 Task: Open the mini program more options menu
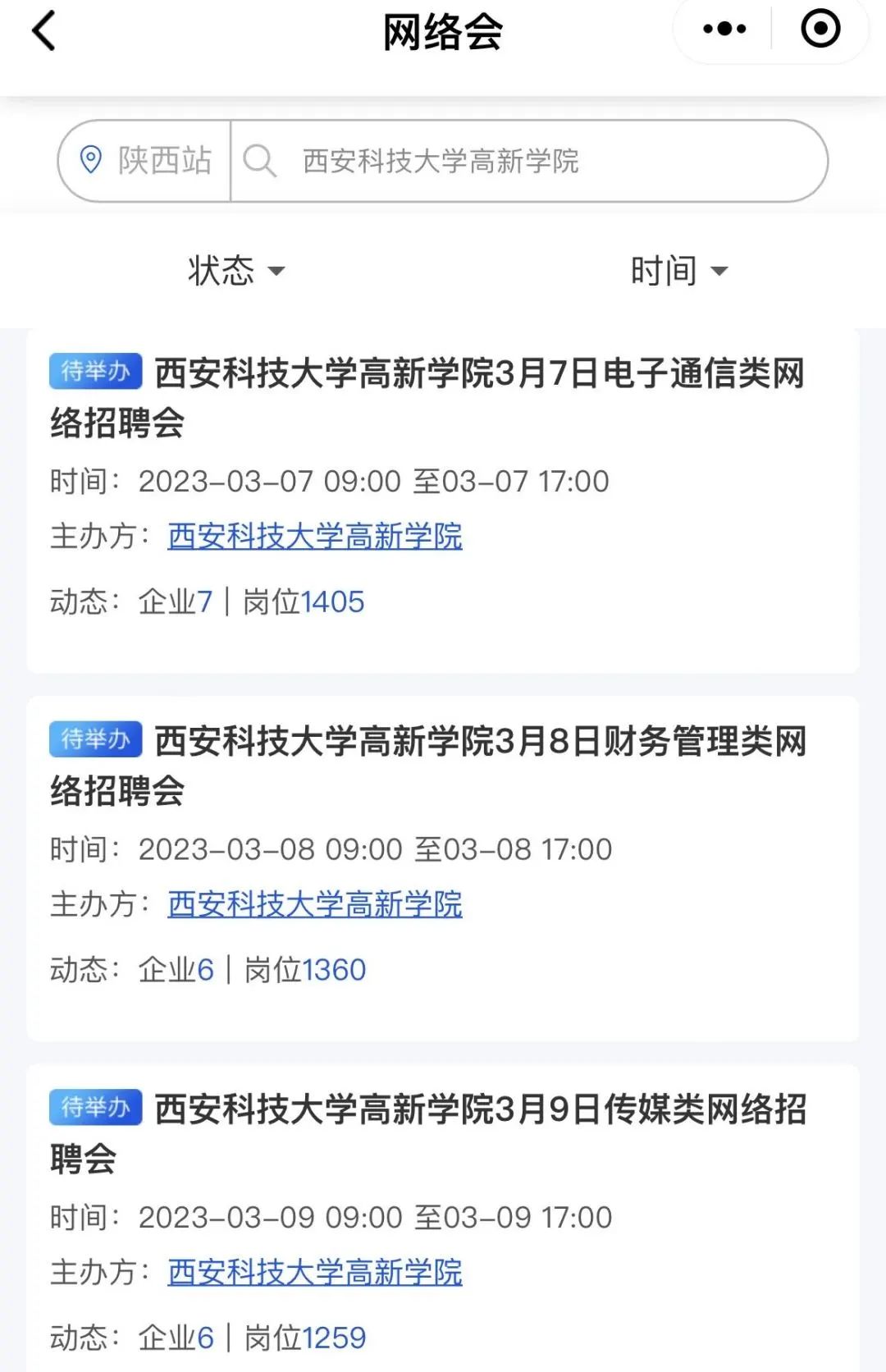tap(724, 30)
